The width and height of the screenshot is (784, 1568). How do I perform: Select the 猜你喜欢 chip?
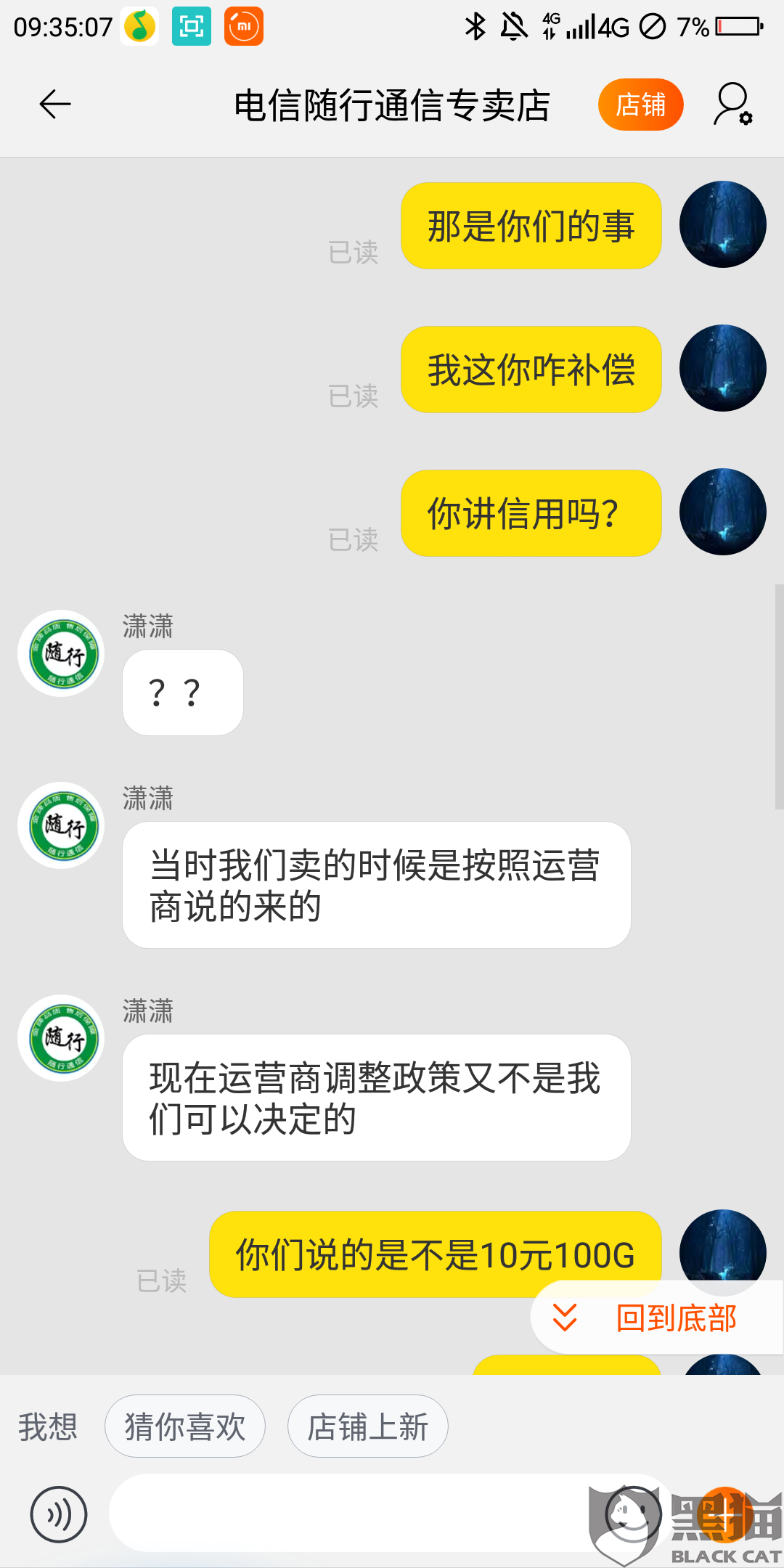pyautogui.click(x=184, y=1426)
